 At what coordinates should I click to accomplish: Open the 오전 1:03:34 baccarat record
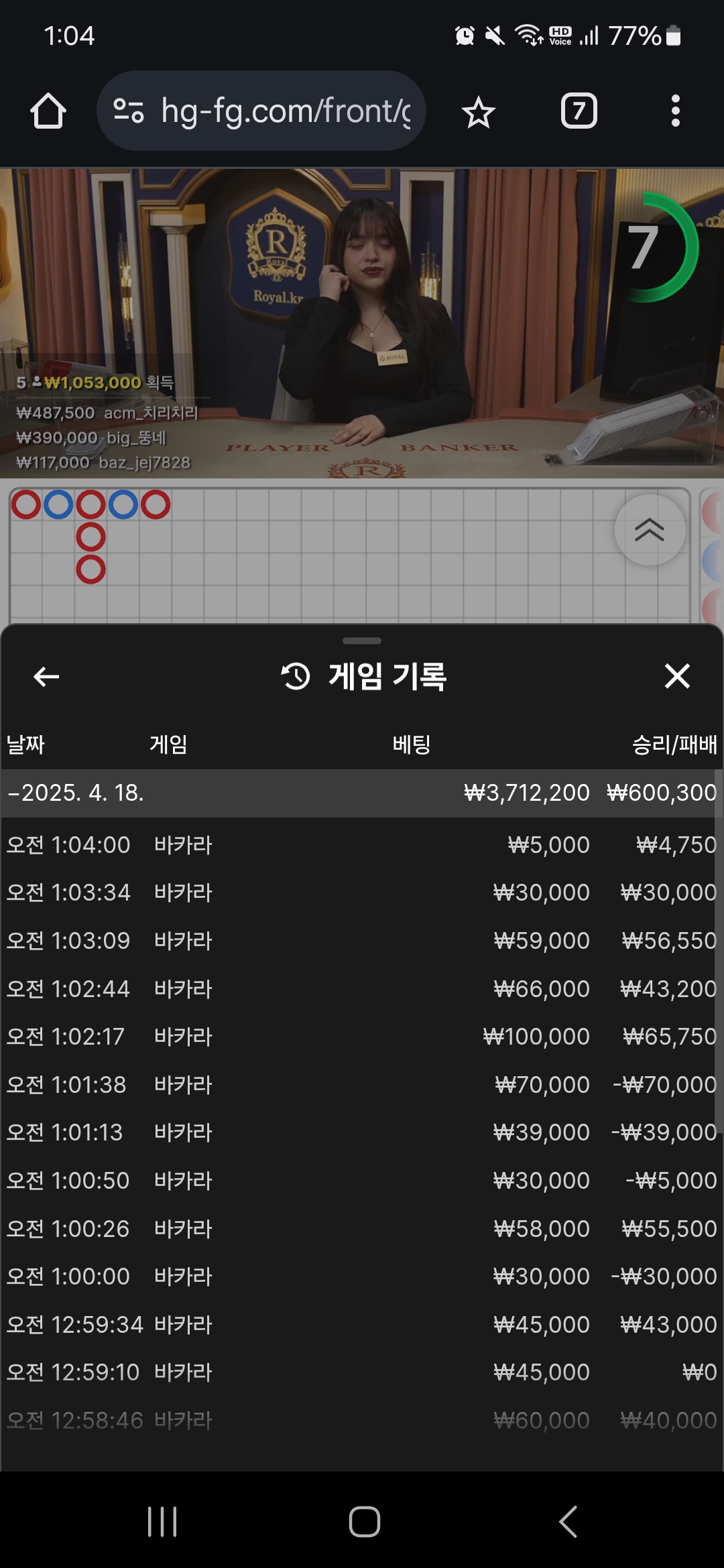point(362,893)
